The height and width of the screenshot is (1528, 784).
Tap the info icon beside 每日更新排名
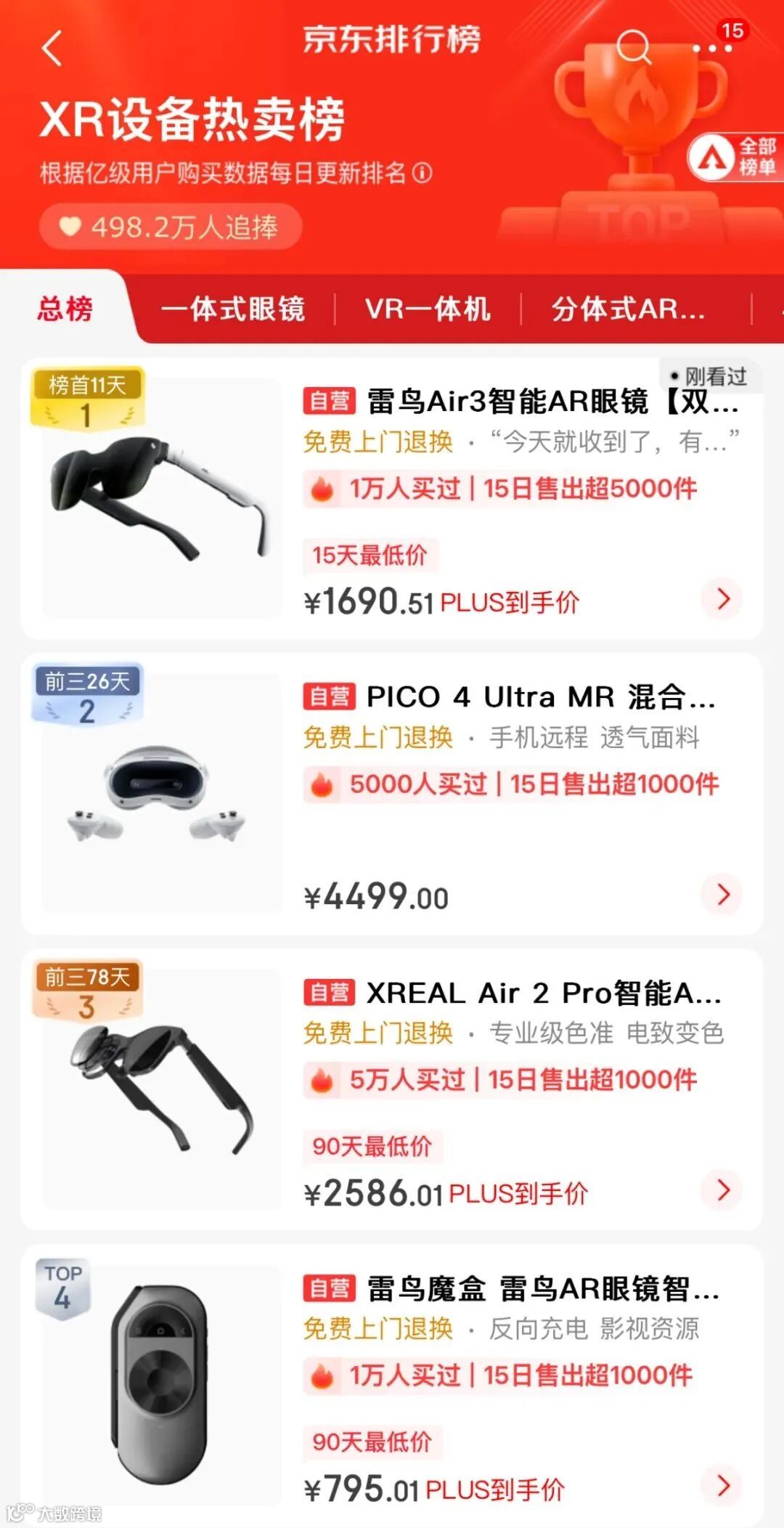click(x=422, y=173)
